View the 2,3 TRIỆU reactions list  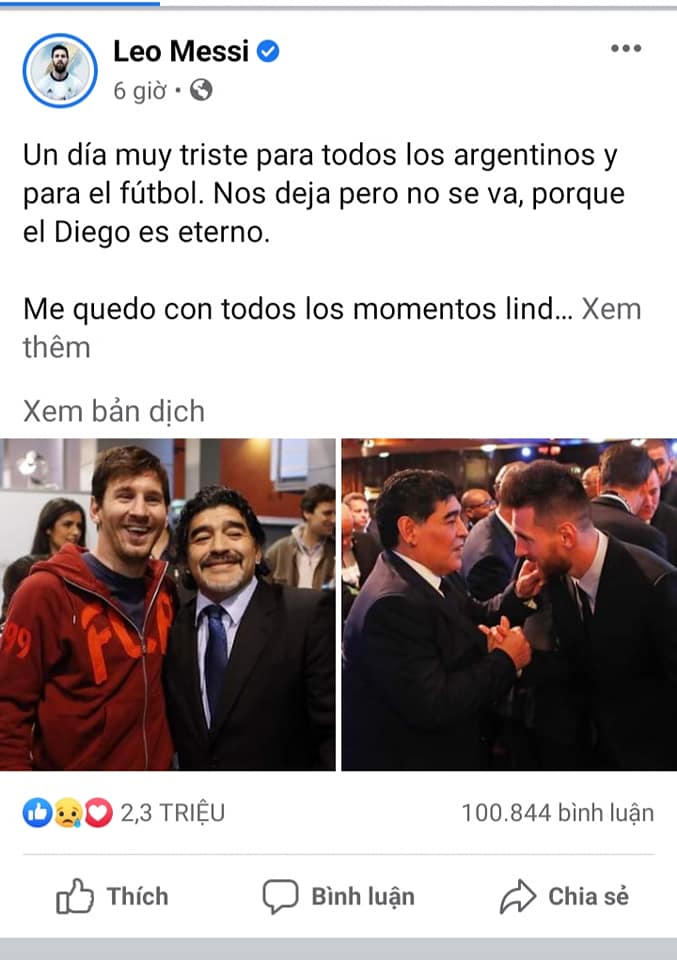[x=124, y=813]
